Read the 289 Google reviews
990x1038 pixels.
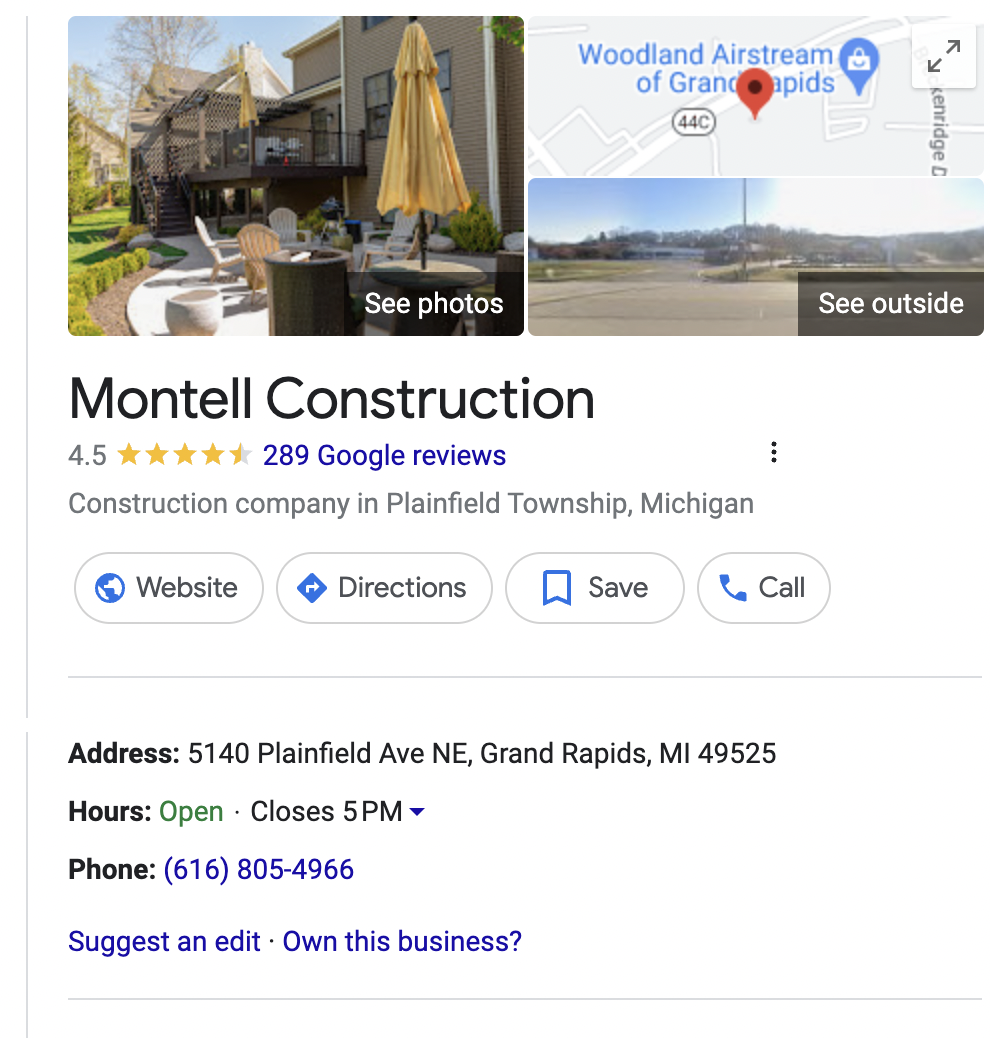[384, 456]
